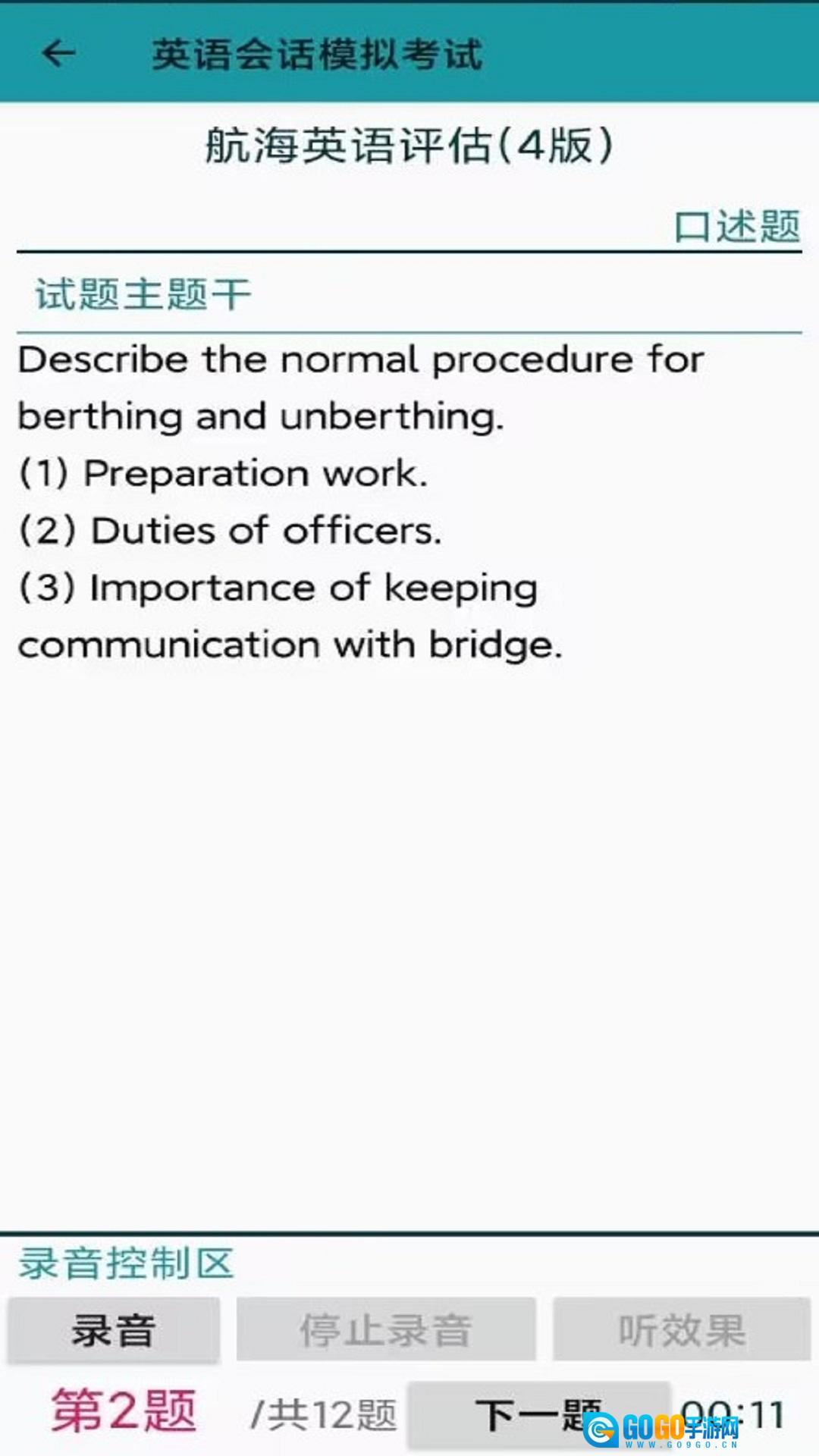The width and height of the screenshot is (819, 1456).
Task: Tap the 停止录音 stop recording button
Action: pos(386,1330)
